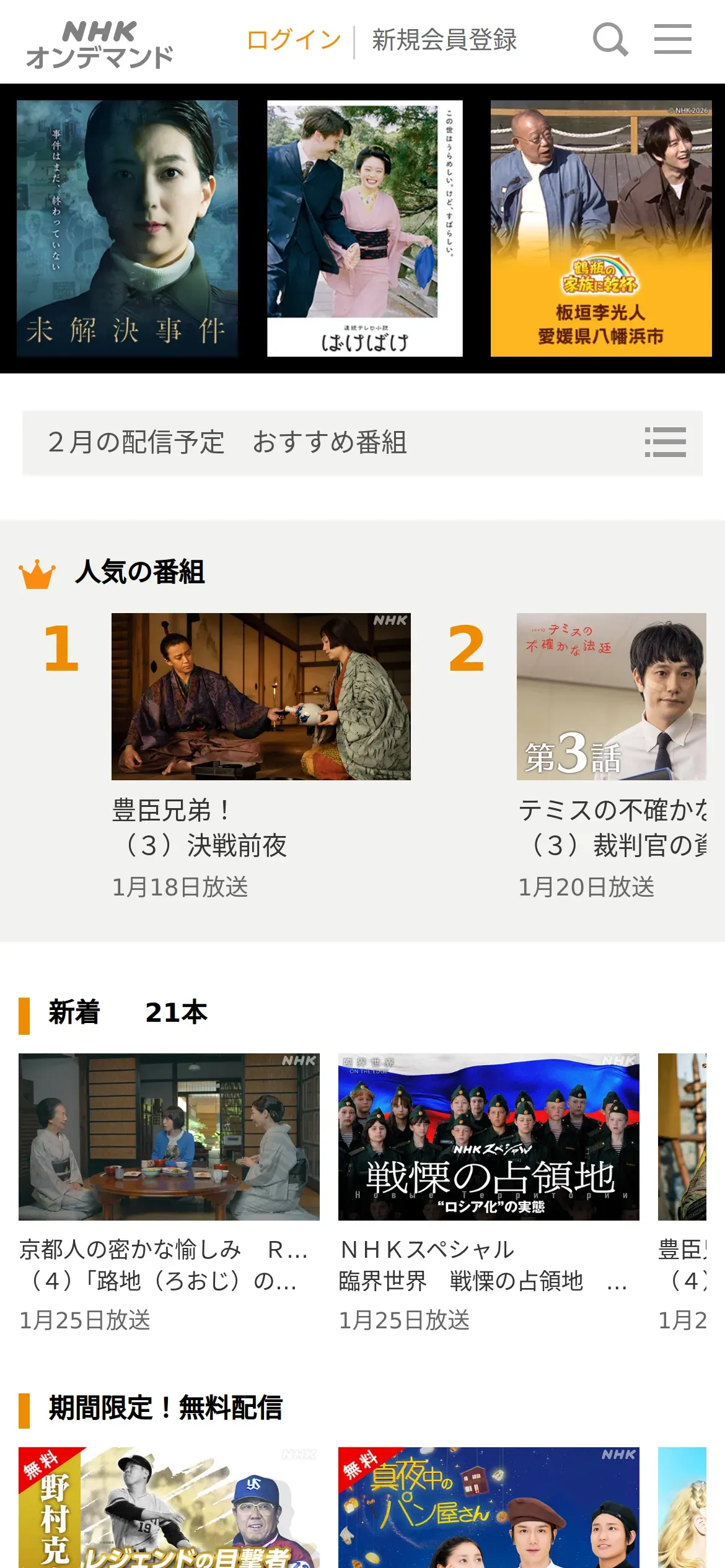This screenshot has height=1568, width=725.
Task: Open the 鶴瓶の家族に乾杯 banner
Action: pyautogui.click(x=600, y=229)
